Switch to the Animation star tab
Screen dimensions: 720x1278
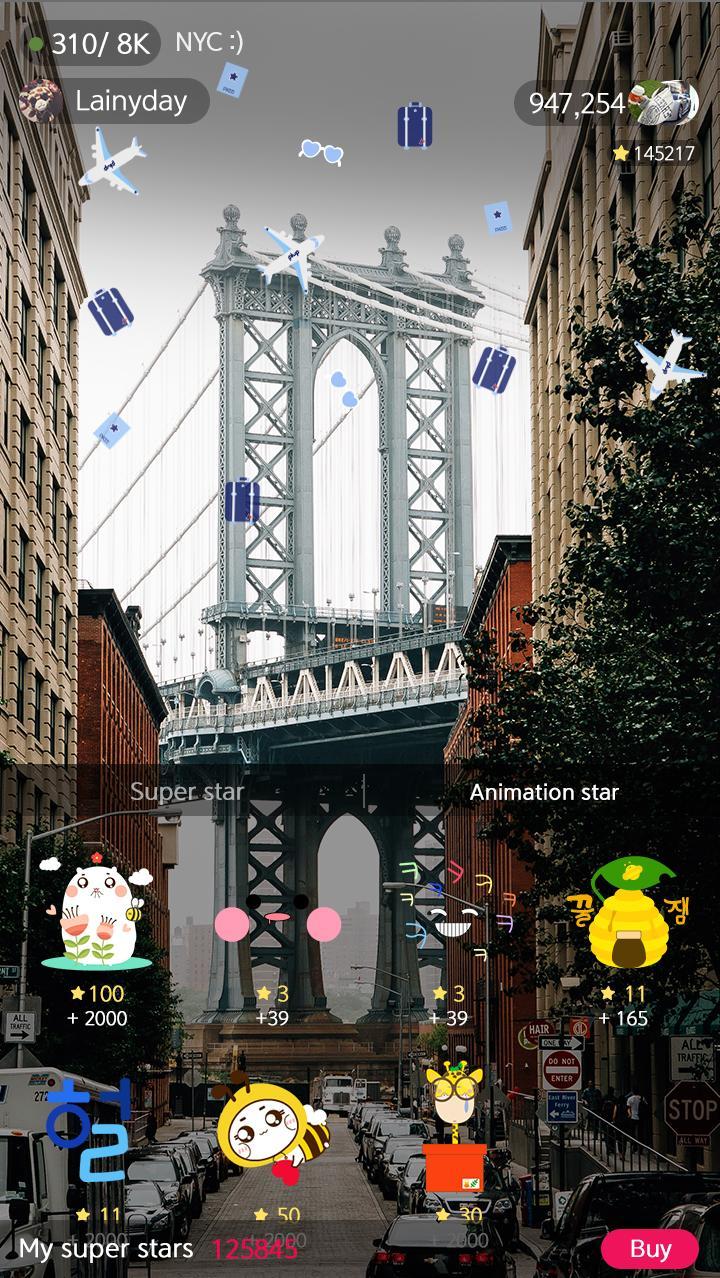pyautogui.click(x=544, y=792)
